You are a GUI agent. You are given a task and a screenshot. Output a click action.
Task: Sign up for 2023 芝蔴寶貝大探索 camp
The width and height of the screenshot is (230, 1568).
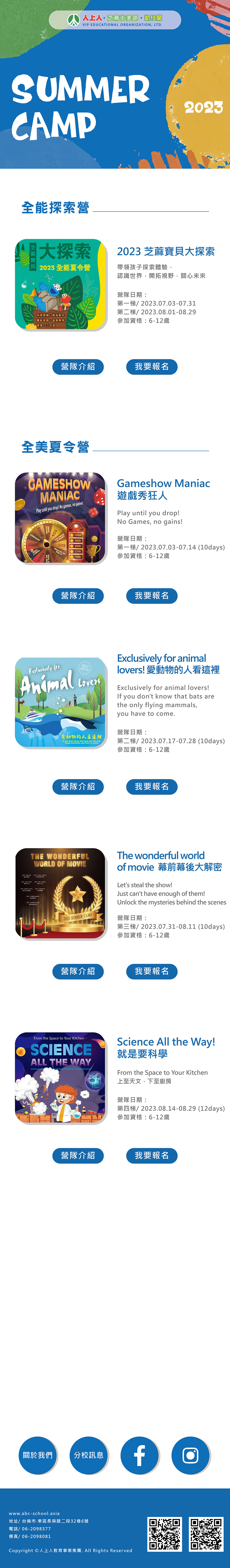click(152, 366)
